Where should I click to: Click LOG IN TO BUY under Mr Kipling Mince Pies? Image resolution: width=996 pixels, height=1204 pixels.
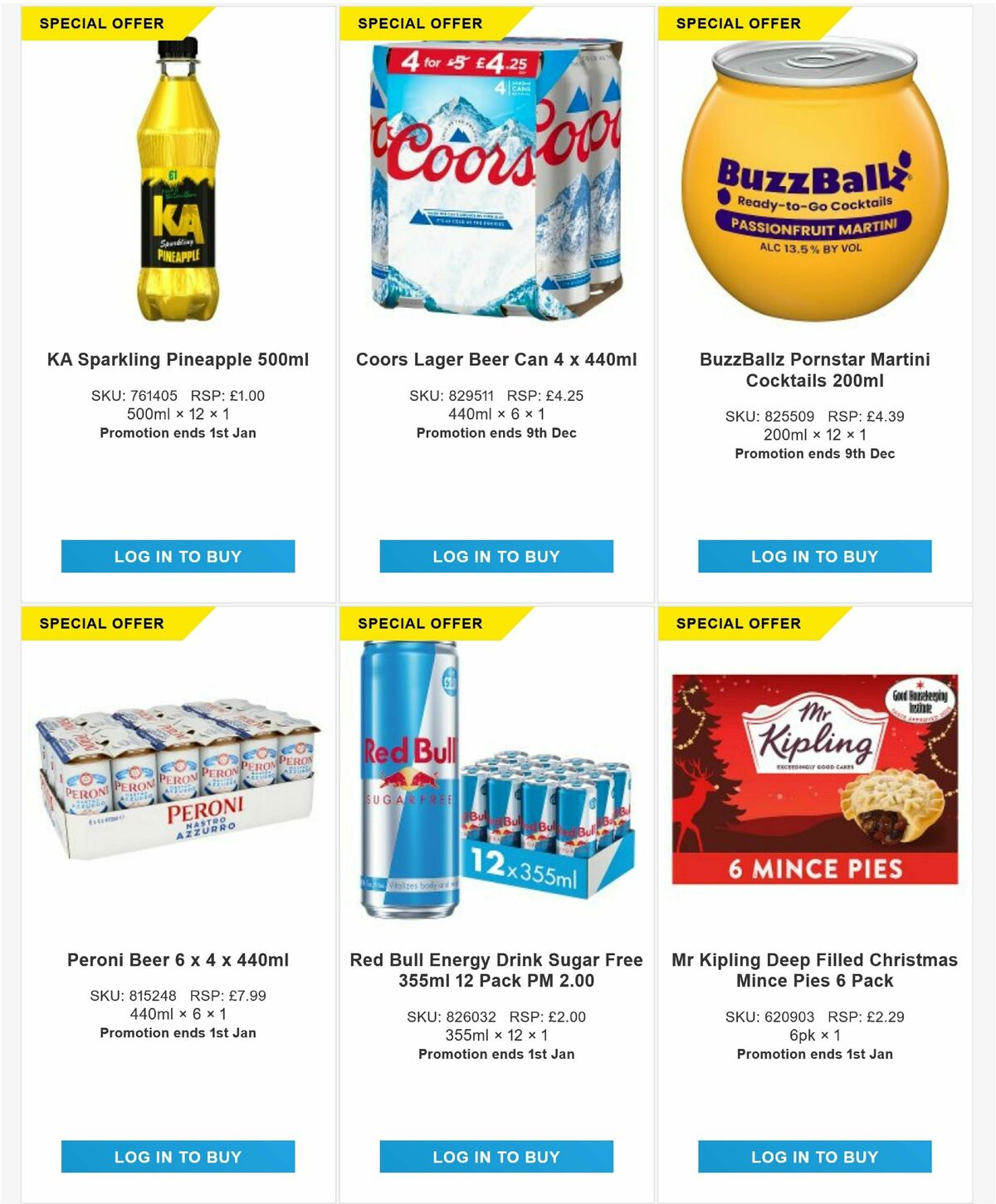(x=815, y=1156)
